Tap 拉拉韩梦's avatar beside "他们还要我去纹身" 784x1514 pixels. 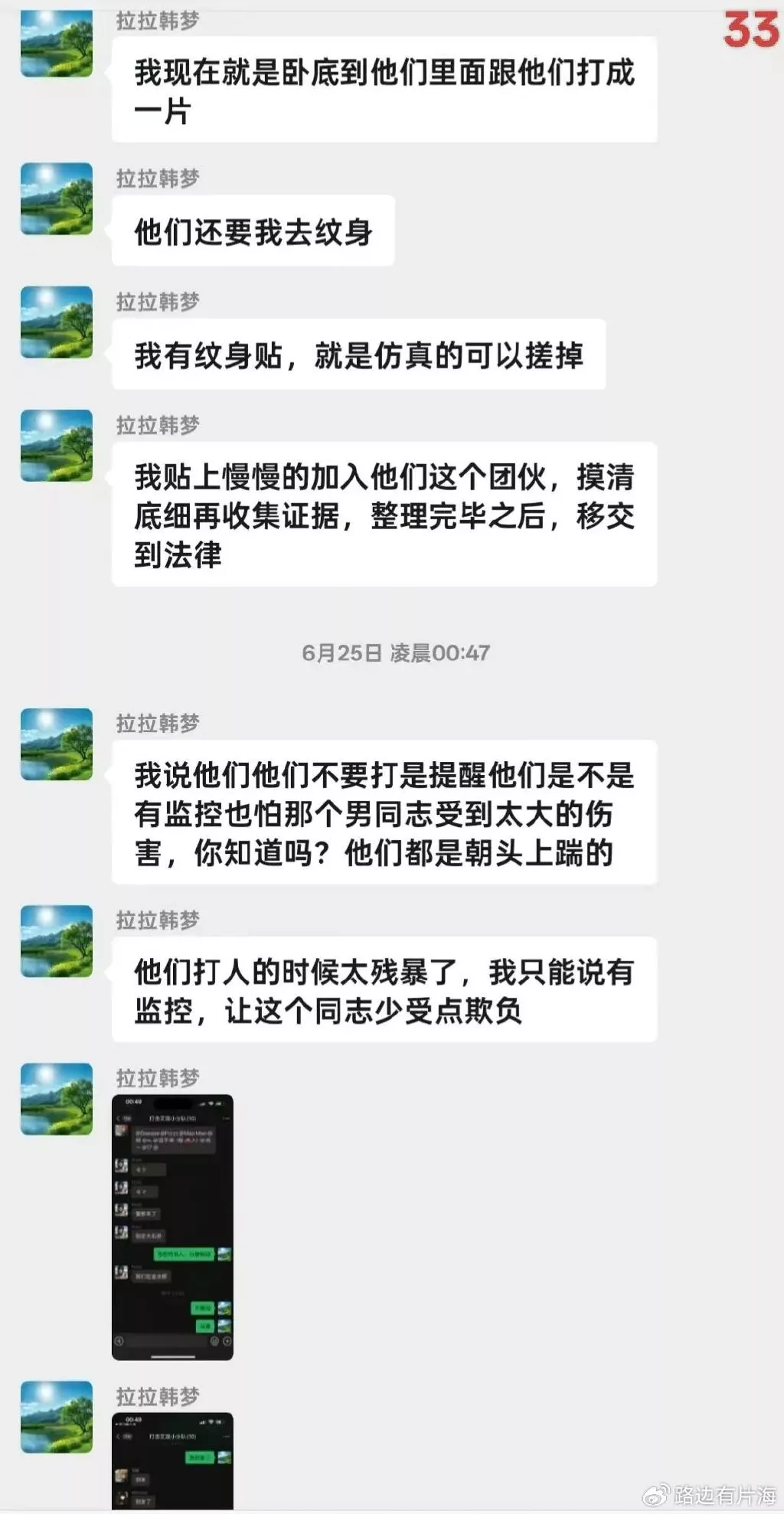pos(56,198)
